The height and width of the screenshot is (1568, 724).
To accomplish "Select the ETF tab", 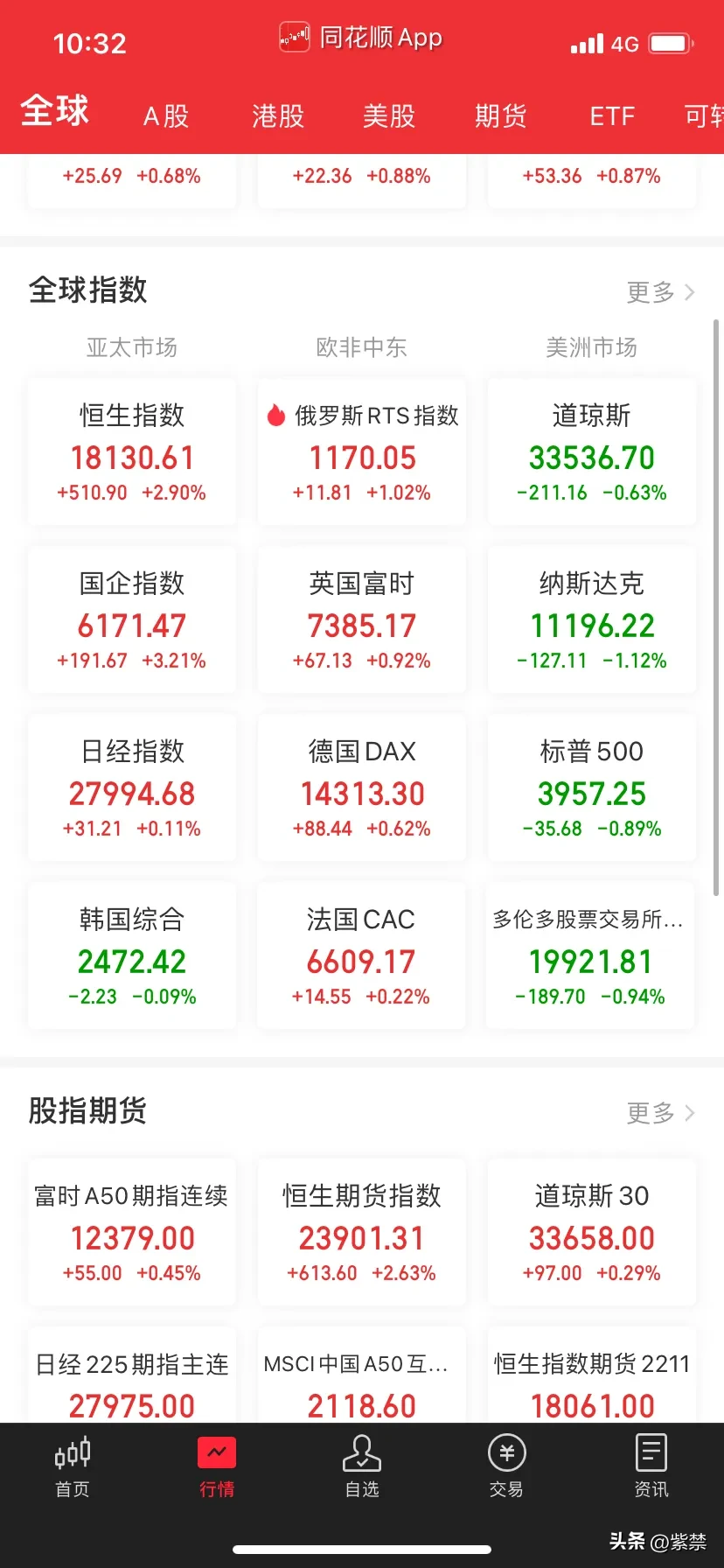I will point(611,115).
